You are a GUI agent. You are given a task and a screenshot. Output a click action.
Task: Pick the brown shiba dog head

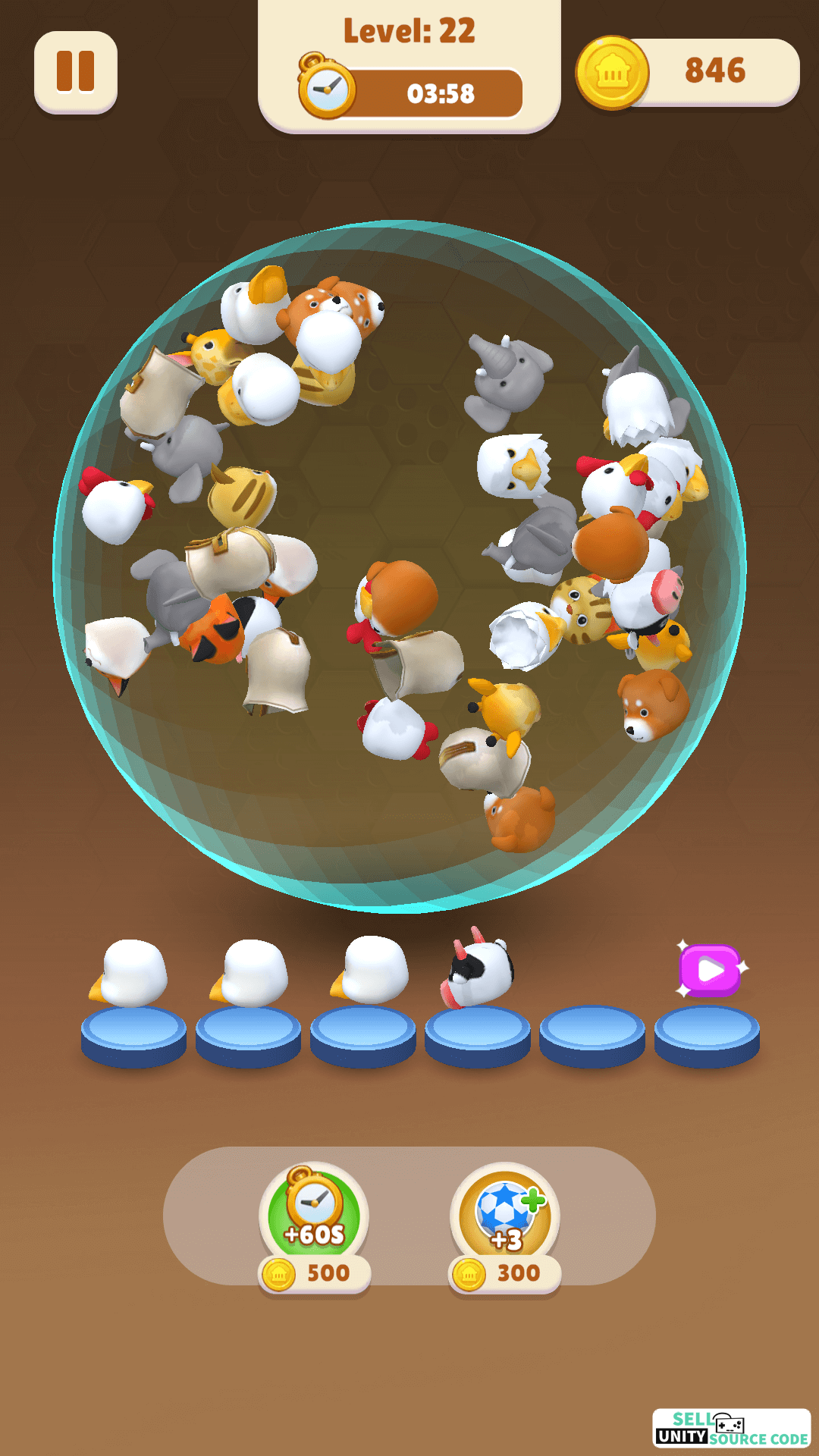[x=653, y=705]
